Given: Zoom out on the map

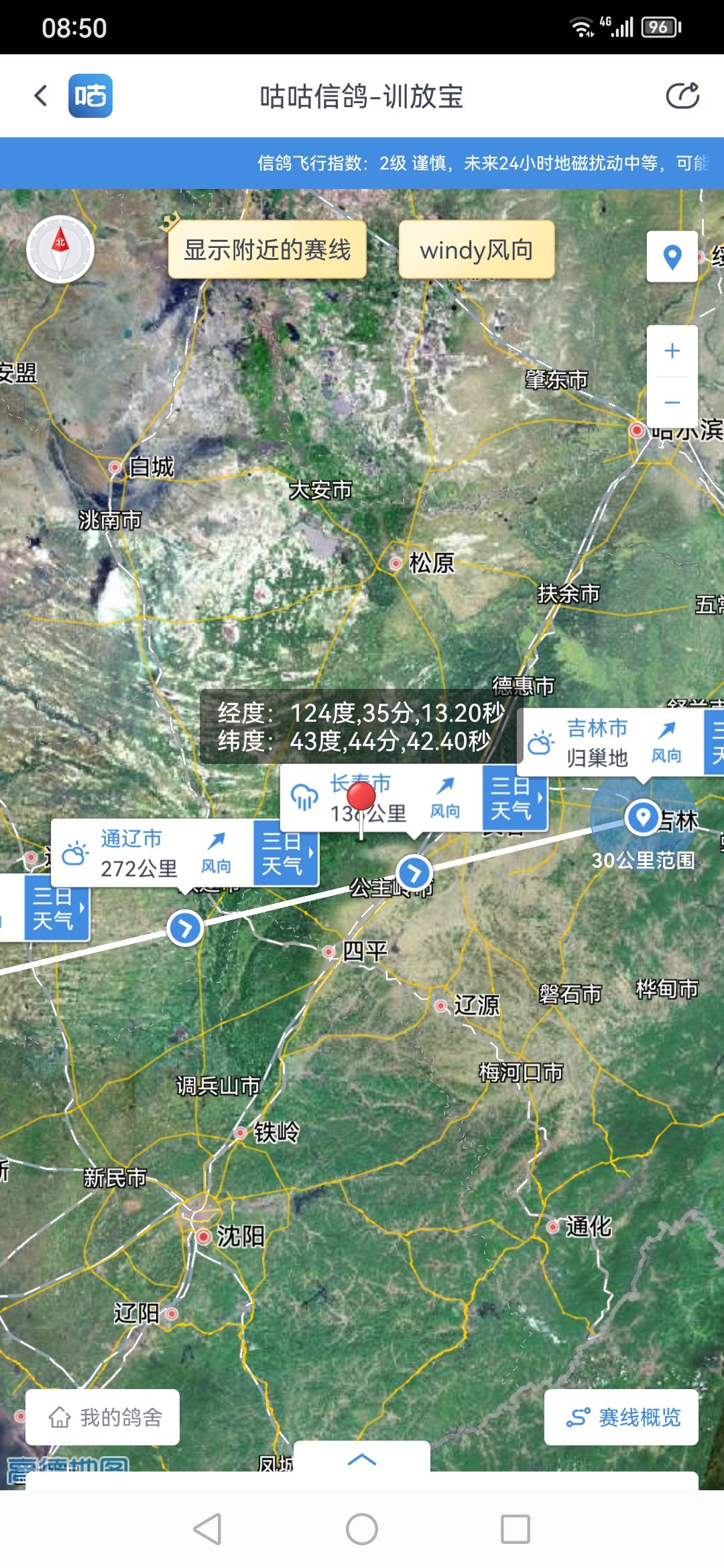Looking at the screenshot, I should point(672,402).
